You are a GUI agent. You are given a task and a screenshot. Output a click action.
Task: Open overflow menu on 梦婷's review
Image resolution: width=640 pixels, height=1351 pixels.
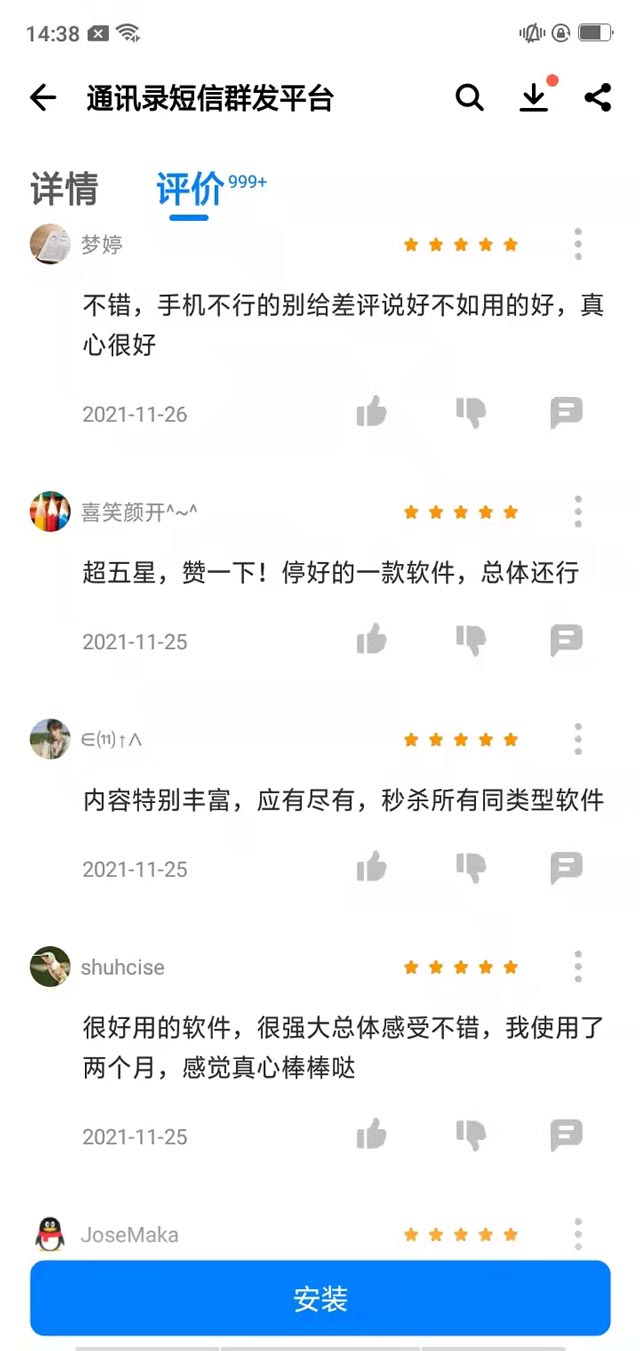tap(578, 244)
